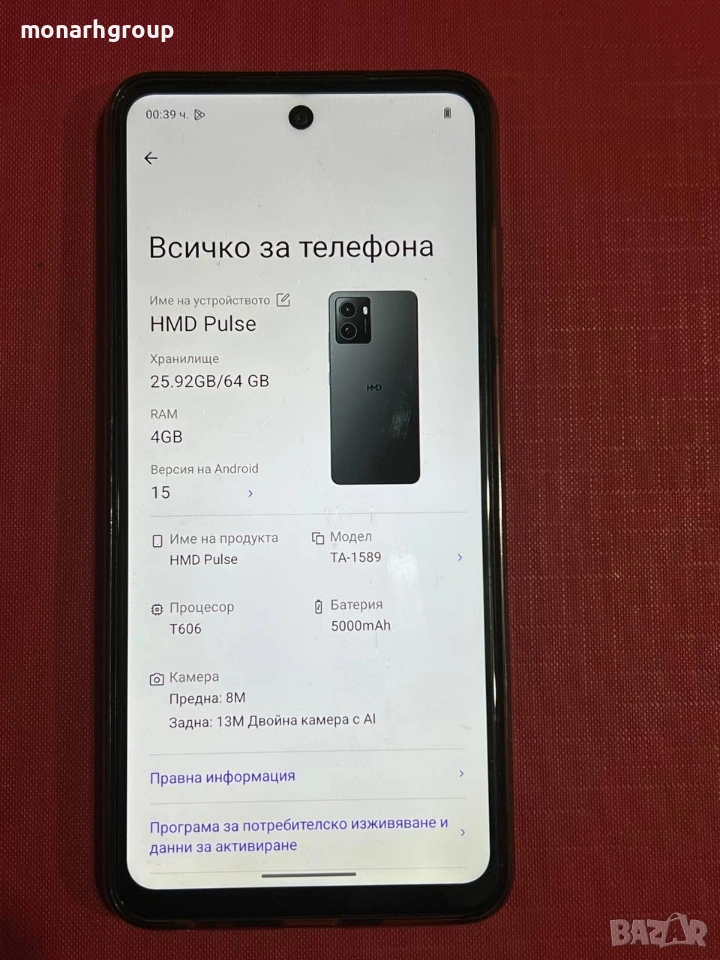Edit the device name with the pencil icon
This screenshot has height=960, width=720.
283,299
